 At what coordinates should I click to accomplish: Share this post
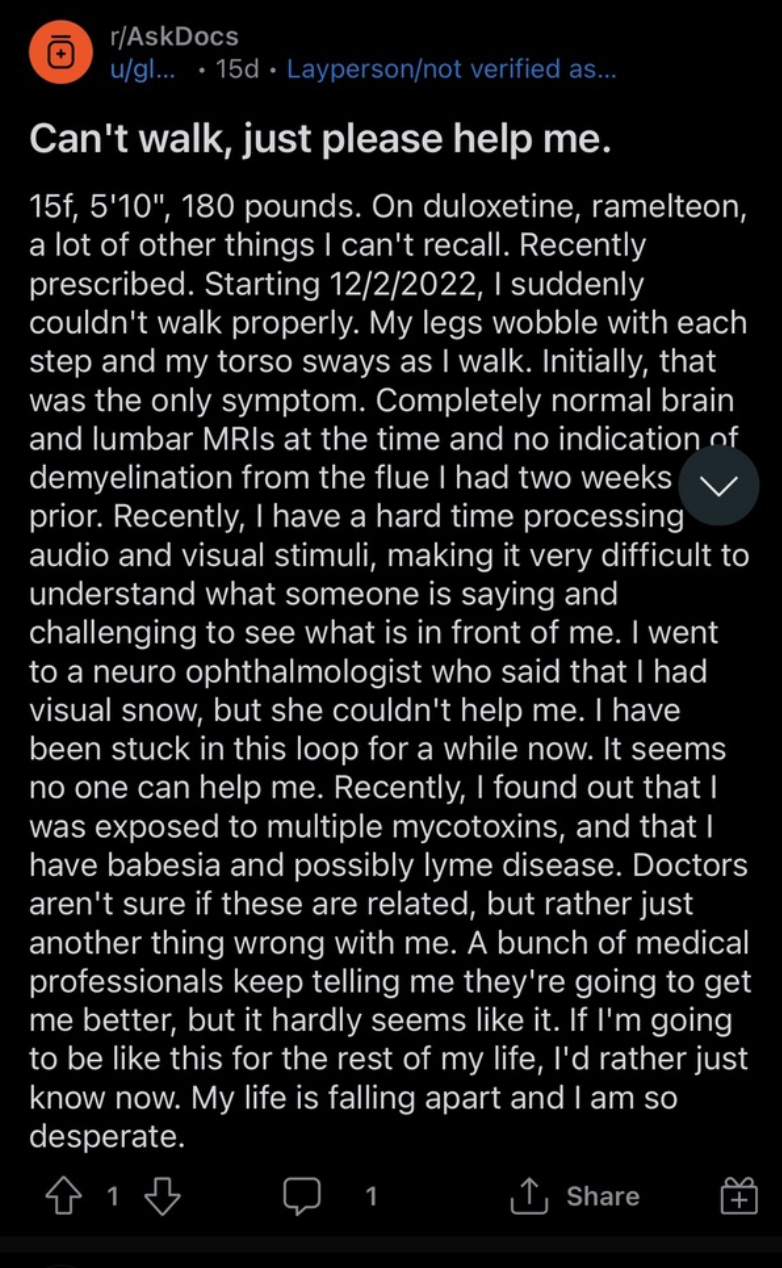click(x=576, y=1196)
